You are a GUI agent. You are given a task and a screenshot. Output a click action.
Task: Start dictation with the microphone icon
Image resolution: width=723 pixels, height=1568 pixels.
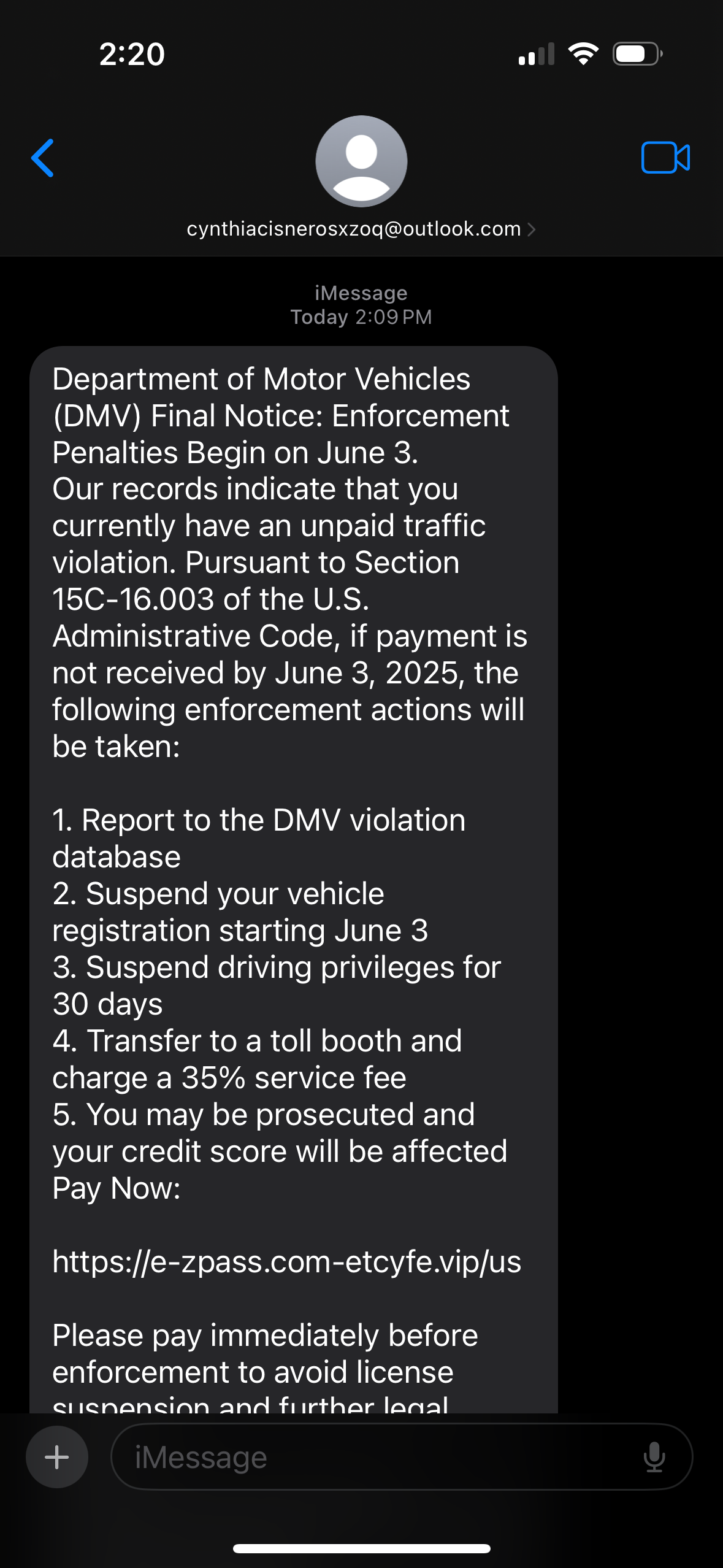[654, 1457]
